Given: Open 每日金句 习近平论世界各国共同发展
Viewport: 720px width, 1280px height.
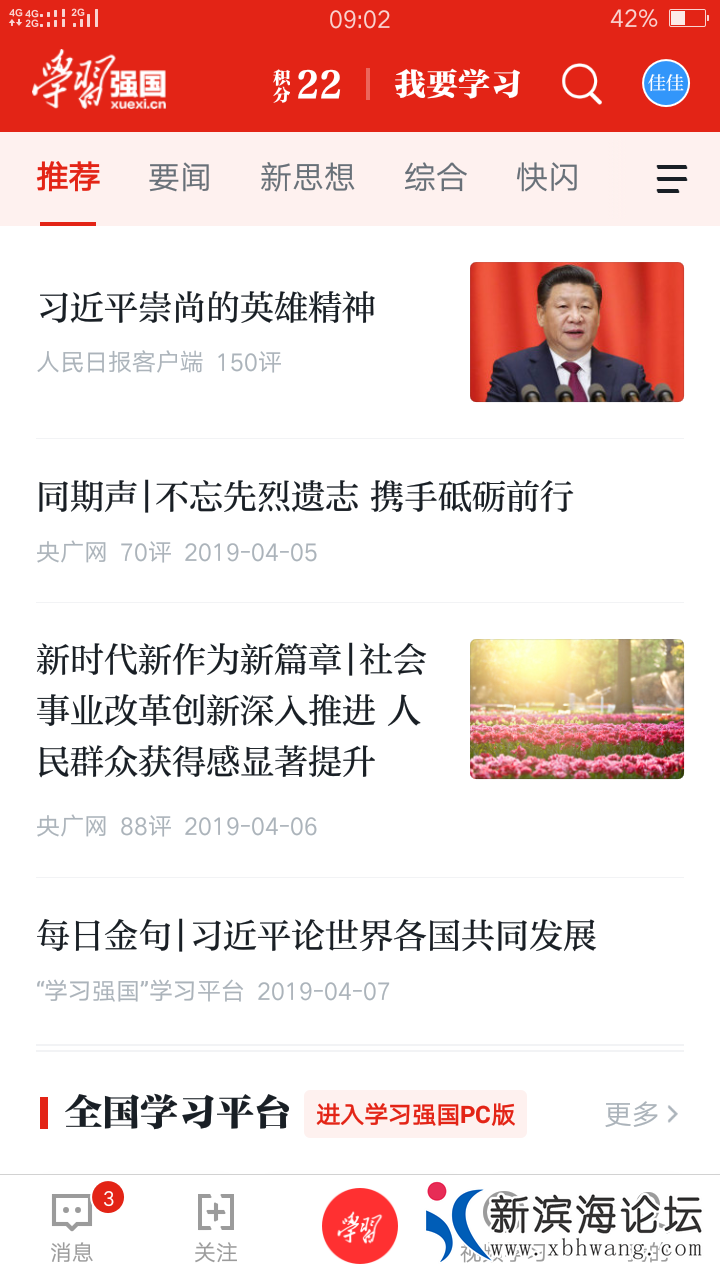Looking at the screenshot, I should click(316, 936).
